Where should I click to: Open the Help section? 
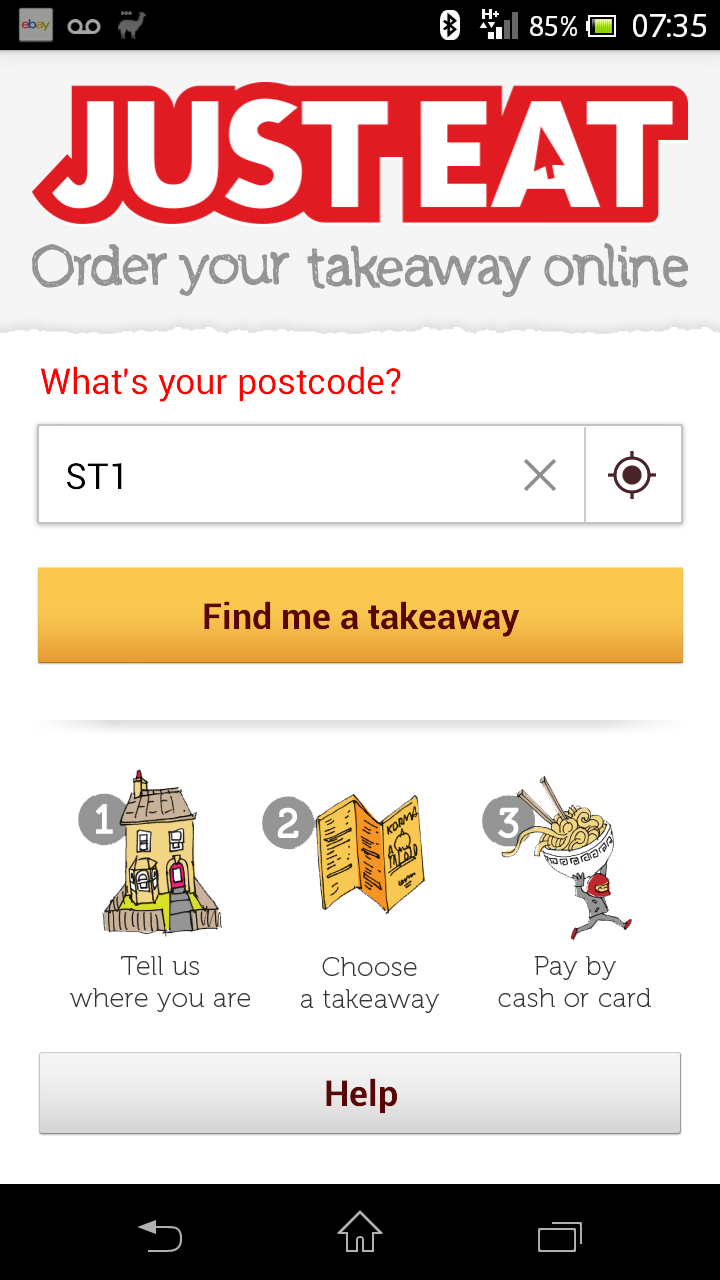tap(360, 1093)
